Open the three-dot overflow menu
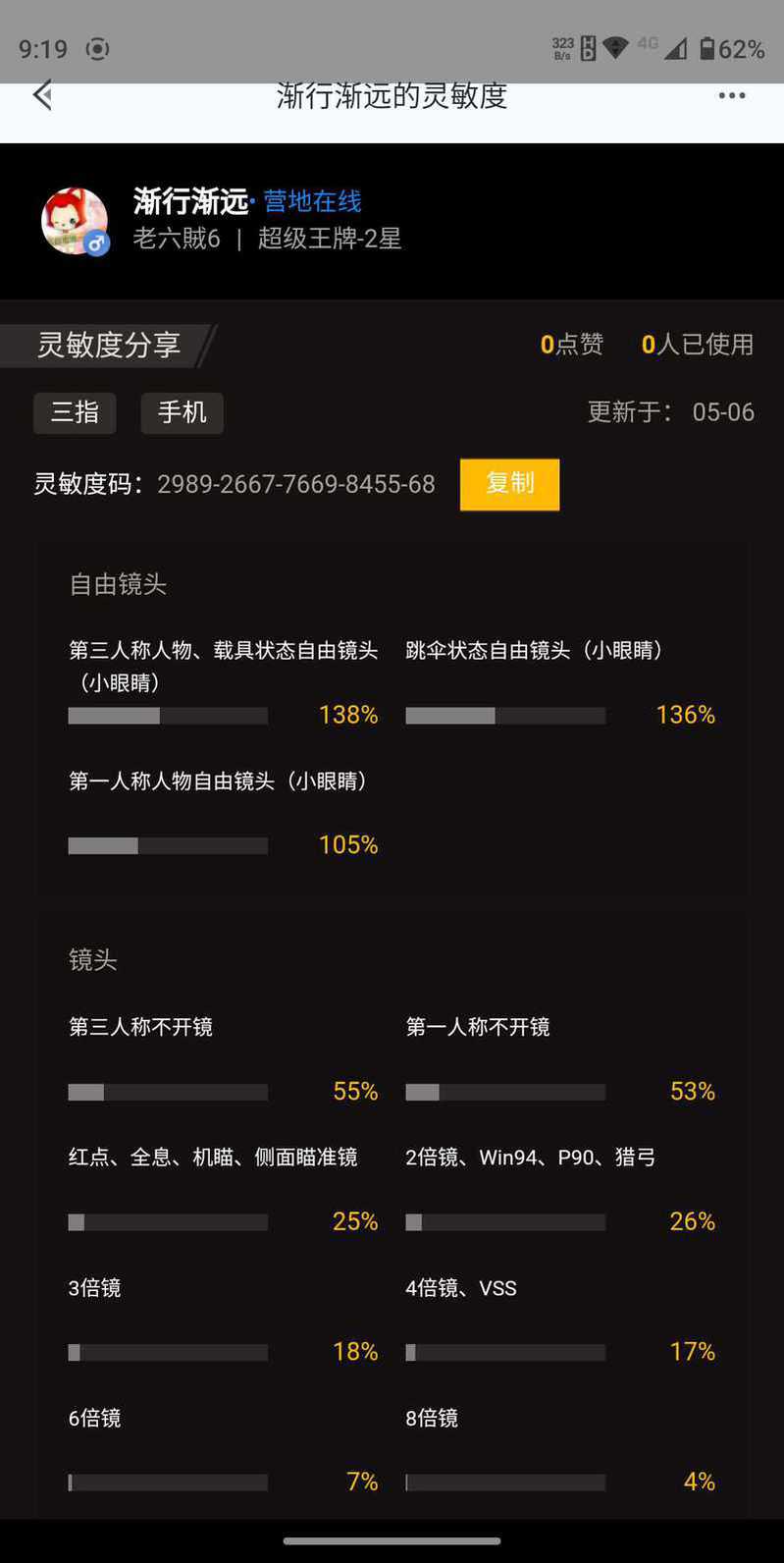The height and width of the screenshot is (1563, 784). [x=732, y=95]
